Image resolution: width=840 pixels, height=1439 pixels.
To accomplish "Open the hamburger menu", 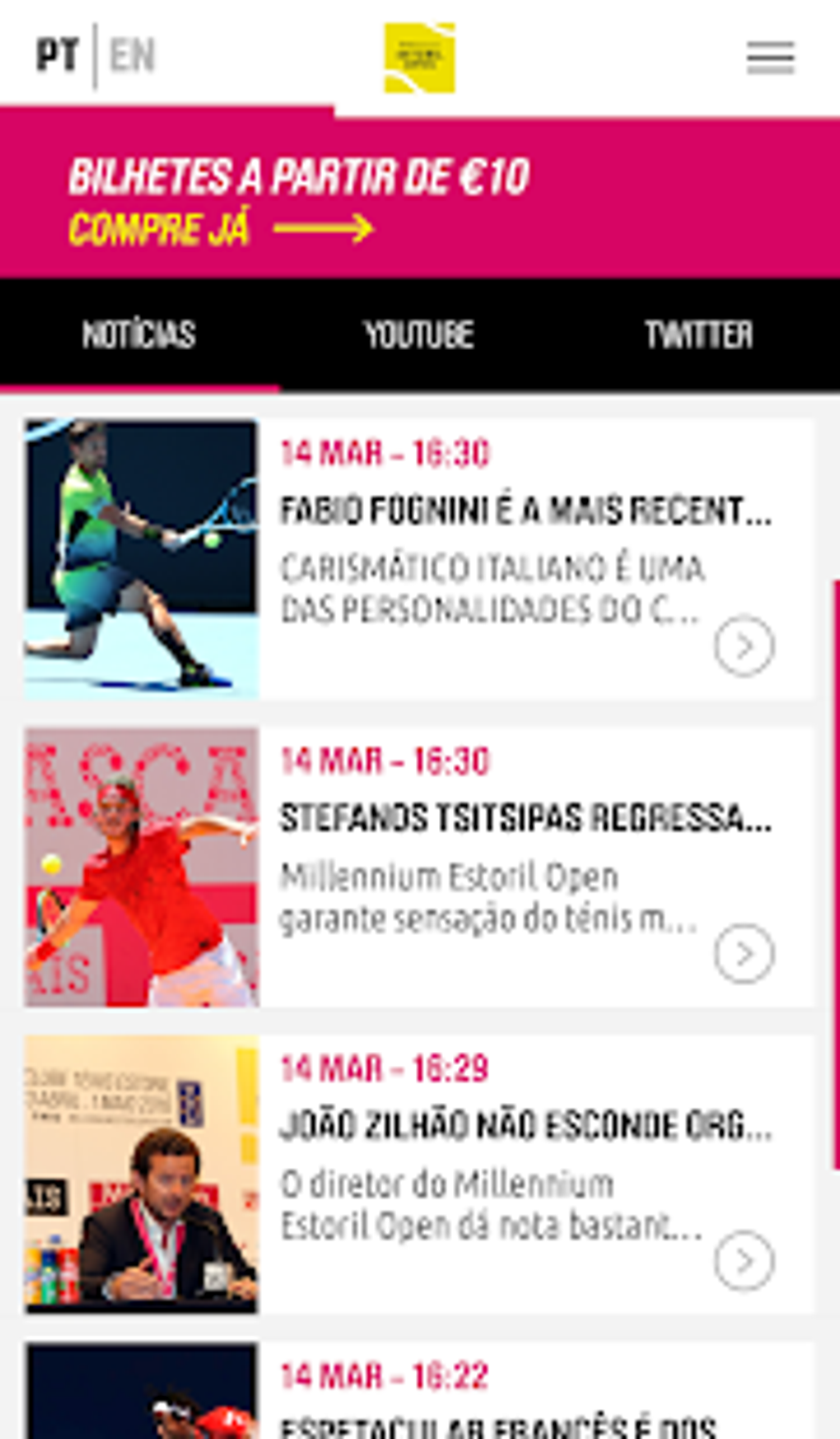I will pyautogui.click(x=770, y=58).
